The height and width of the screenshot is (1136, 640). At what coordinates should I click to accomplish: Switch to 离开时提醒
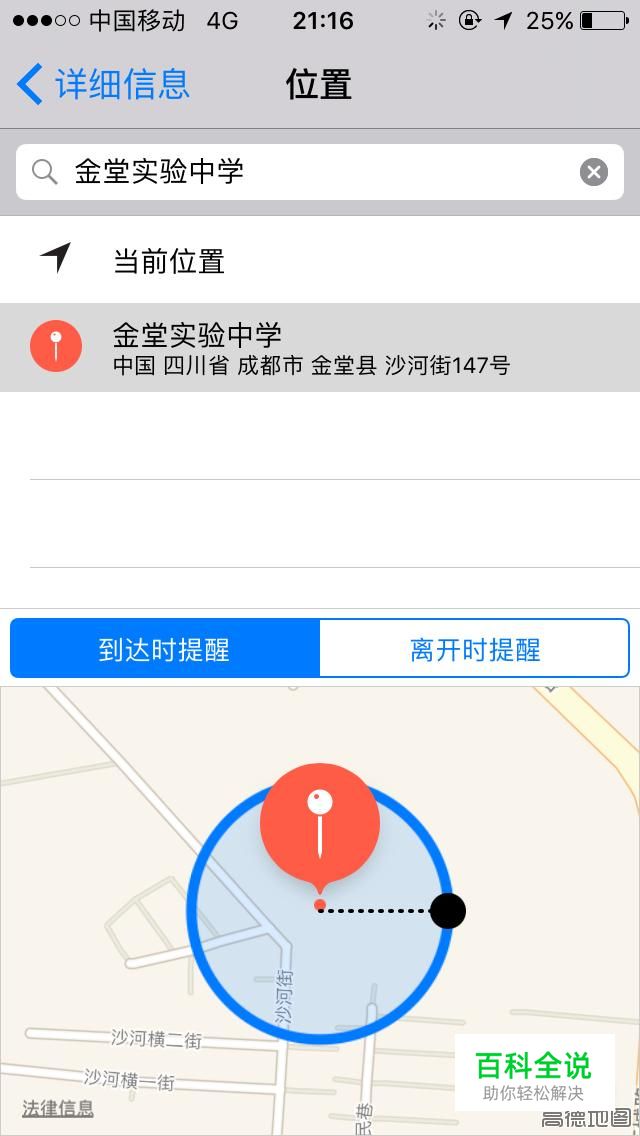pyautogui.click(x=475, y=648)
